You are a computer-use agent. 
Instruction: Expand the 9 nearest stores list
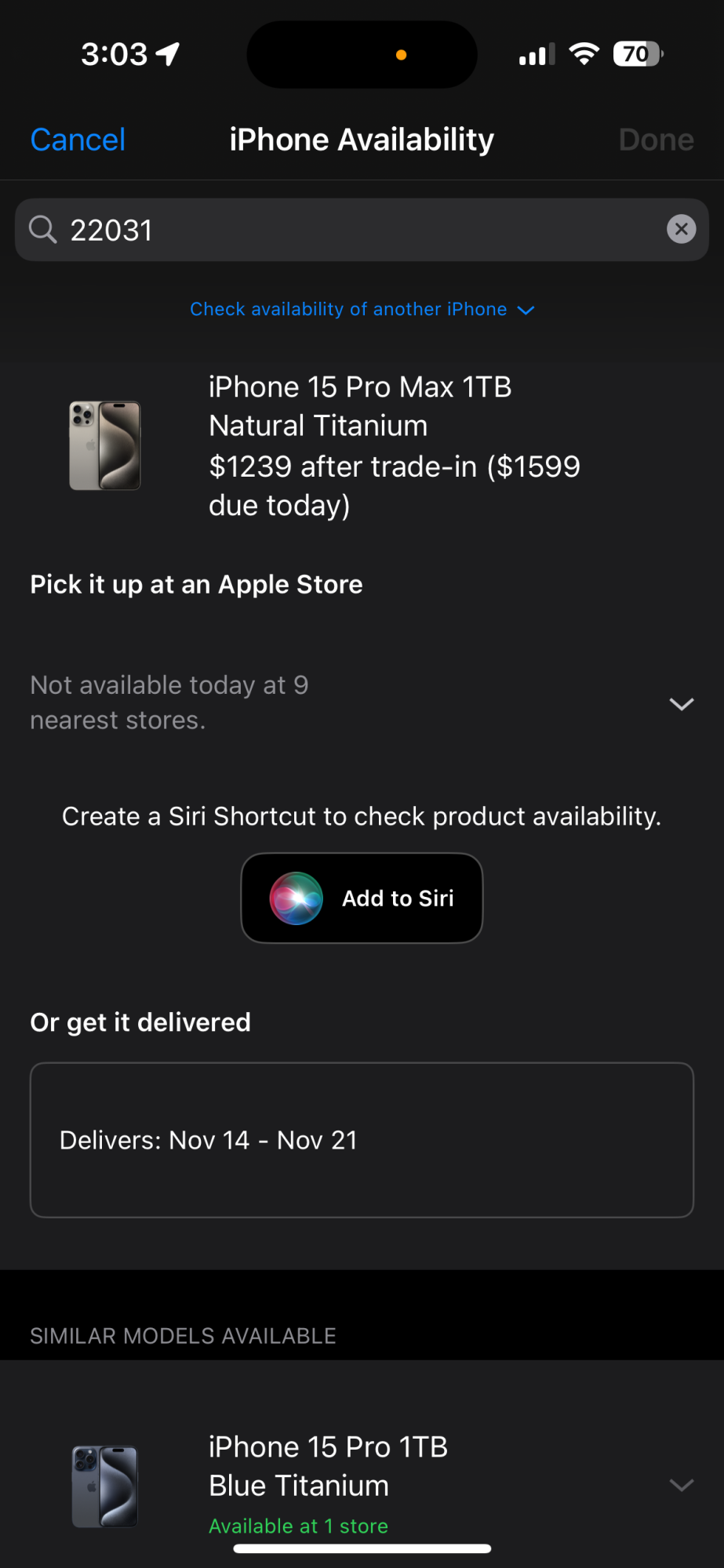(x=681, y=703)
